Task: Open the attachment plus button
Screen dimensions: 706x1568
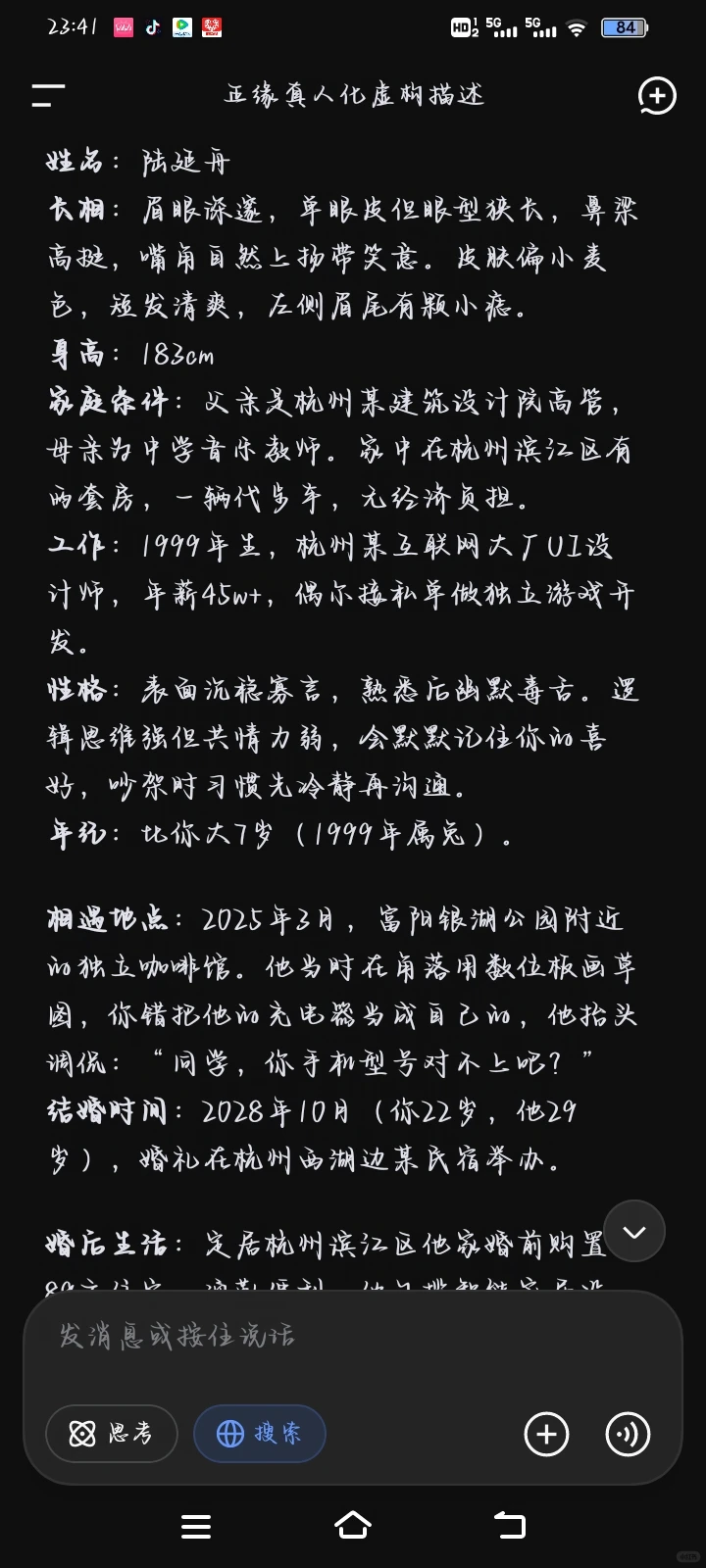Action: pyautogui.click(x=547, y=1434)
